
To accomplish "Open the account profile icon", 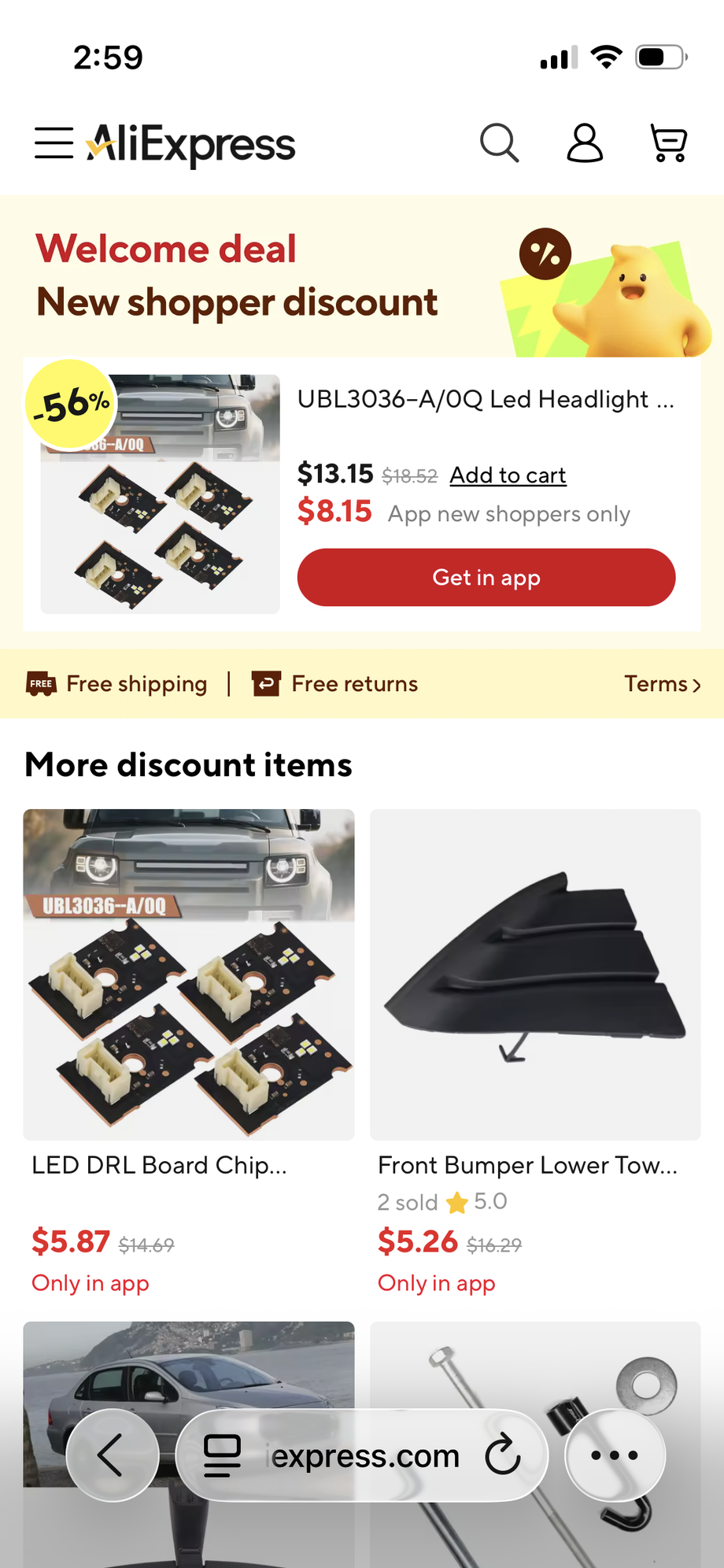I will (585, 143).
